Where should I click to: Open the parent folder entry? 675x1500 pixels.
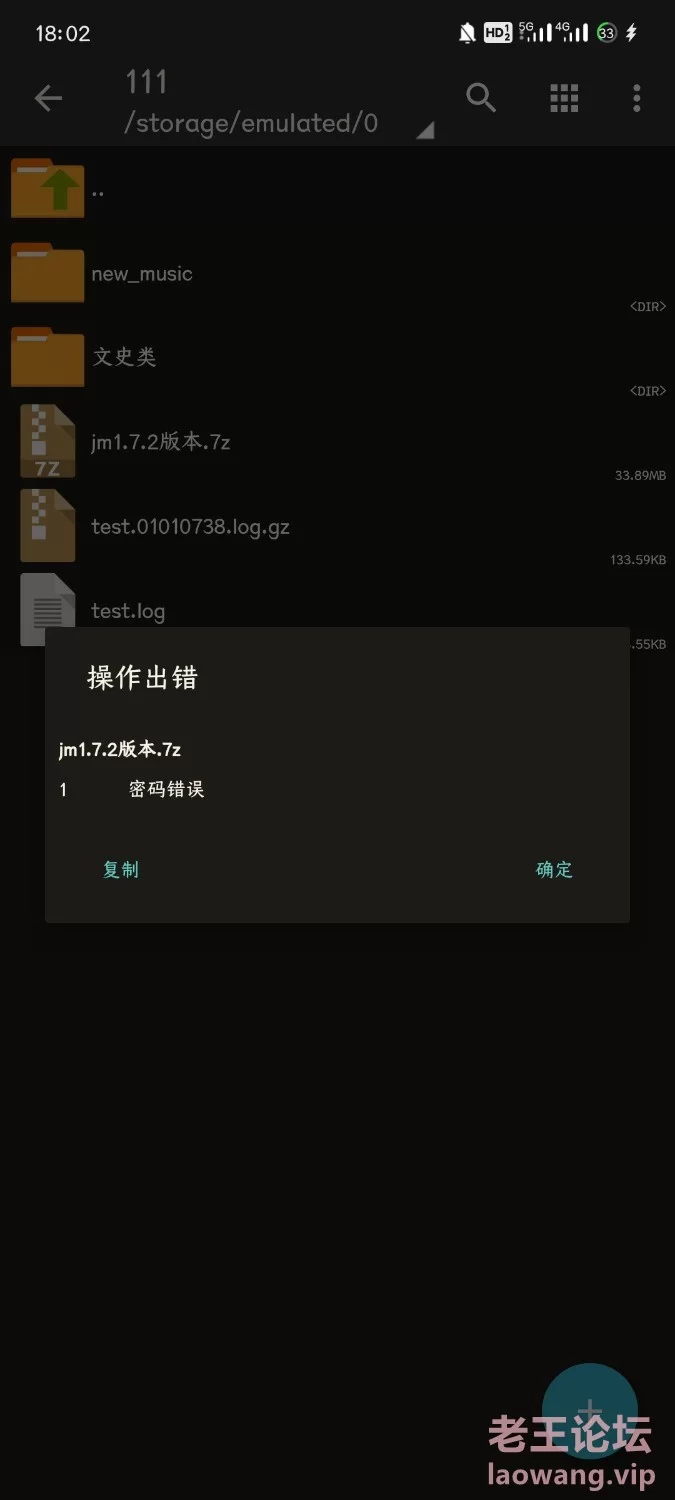click(x=337, y=190)
